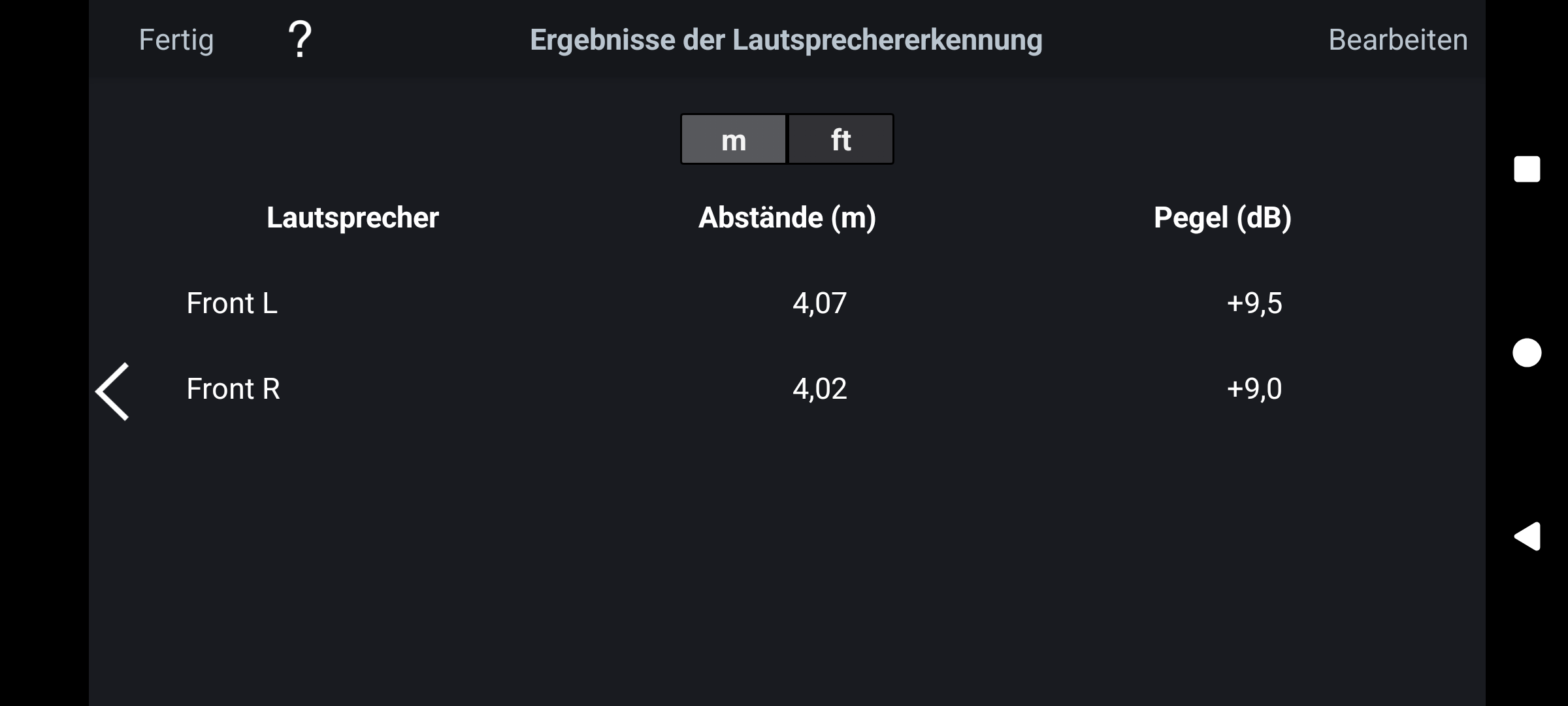Image resolution: width=1568 pixels, height=706 pixels.
Task: Go back with the left chevron arrow
Action: coord(112,391)
